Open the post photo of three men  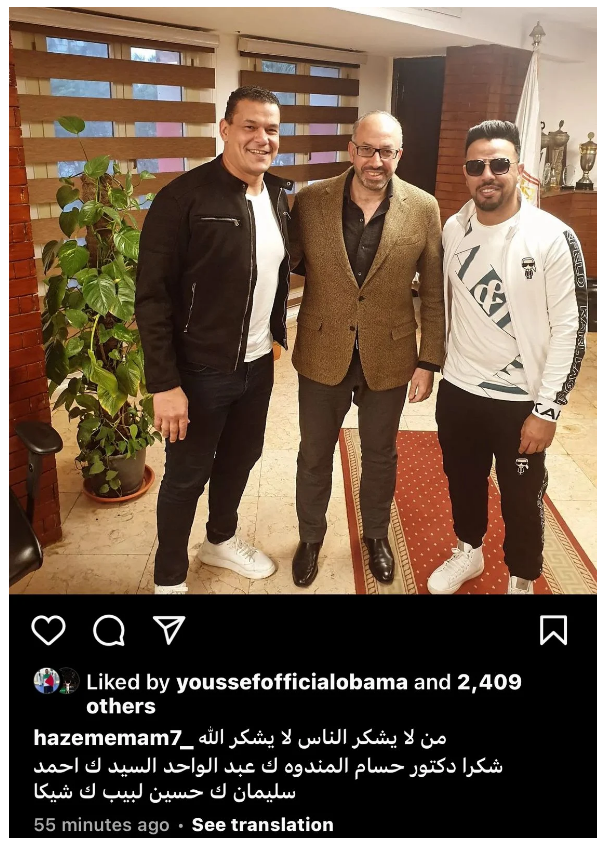click(304, 300)
